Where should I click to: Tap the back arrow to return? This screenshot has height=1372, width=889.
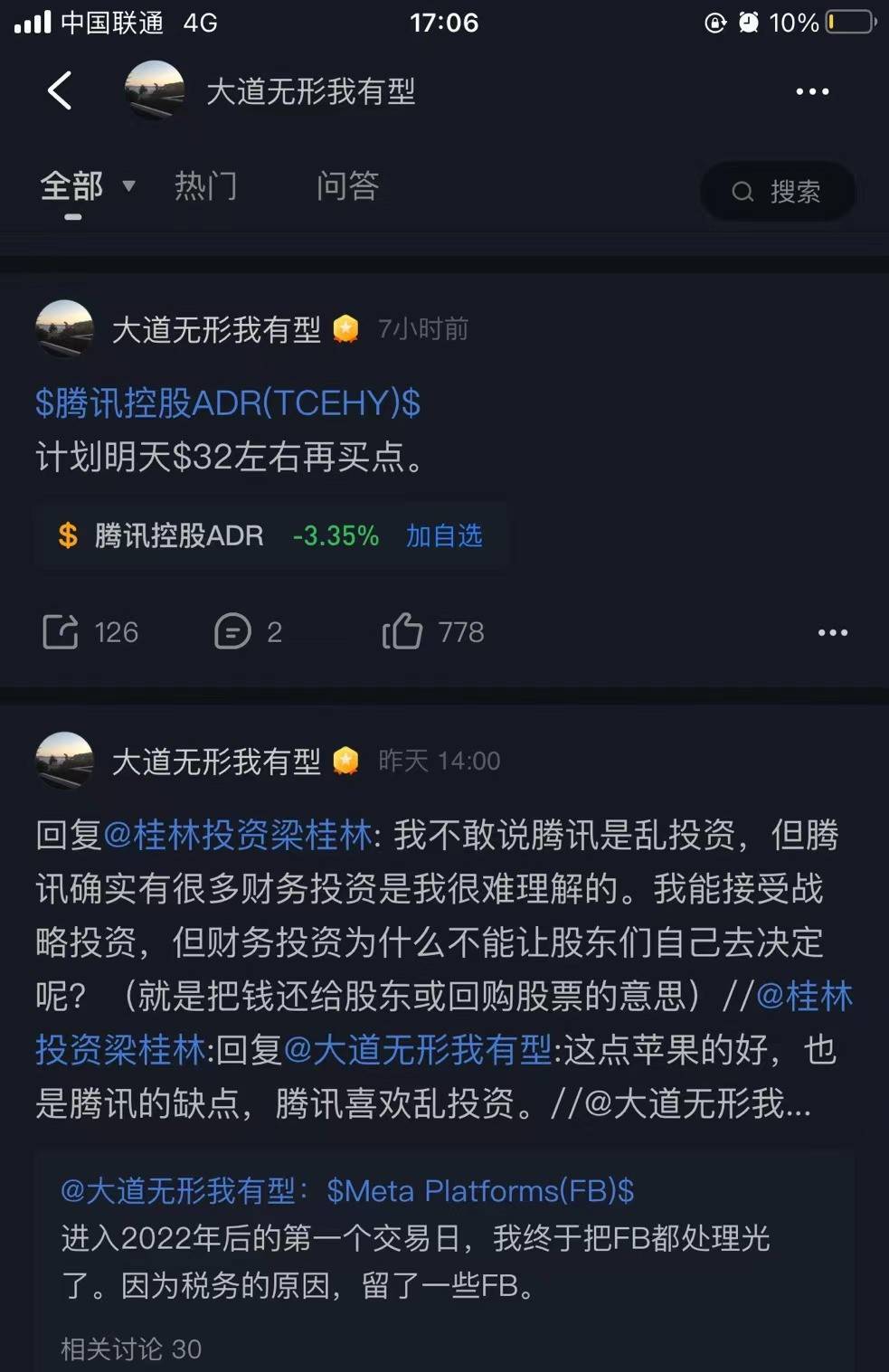click(x=60, y=91)
